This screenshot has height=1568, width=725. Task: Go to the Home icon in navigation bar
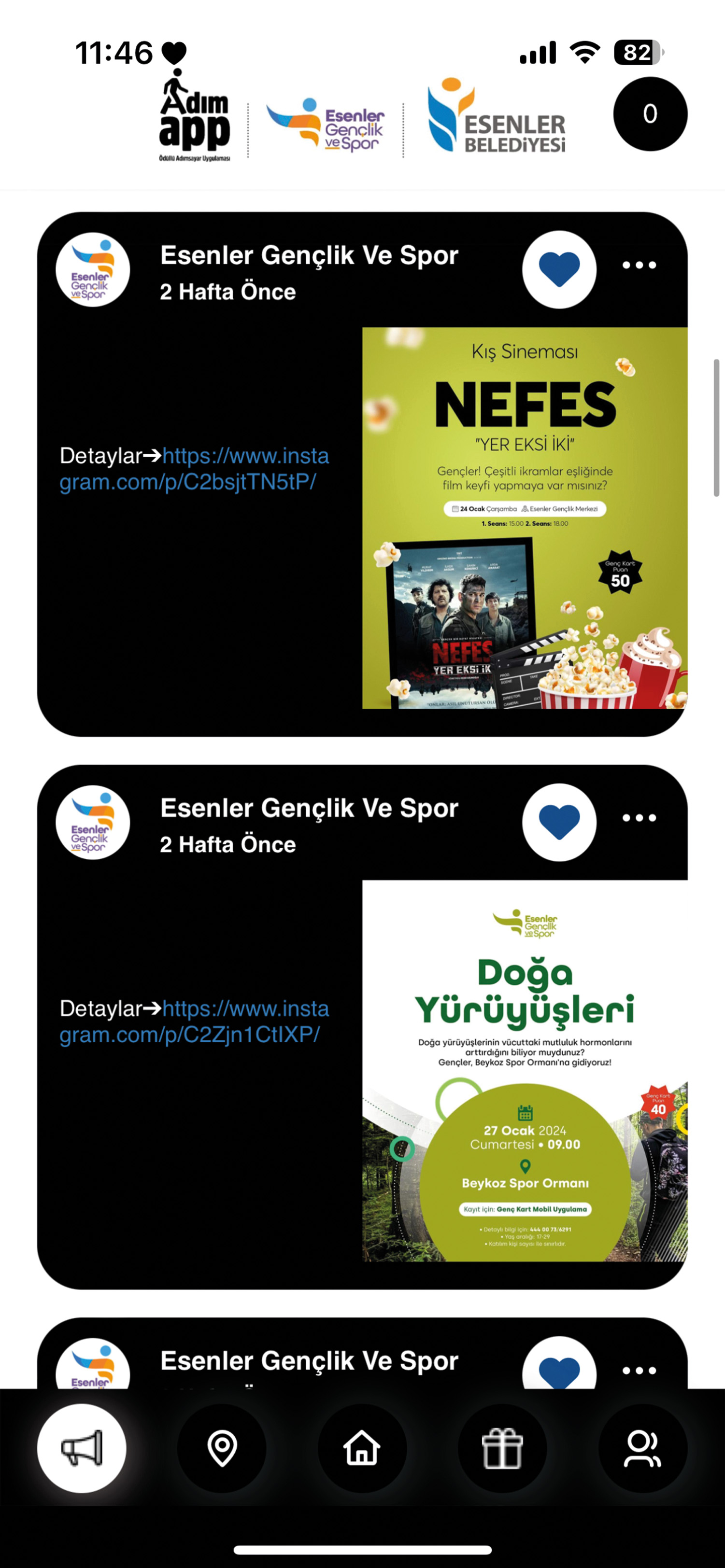(362, 1449)
